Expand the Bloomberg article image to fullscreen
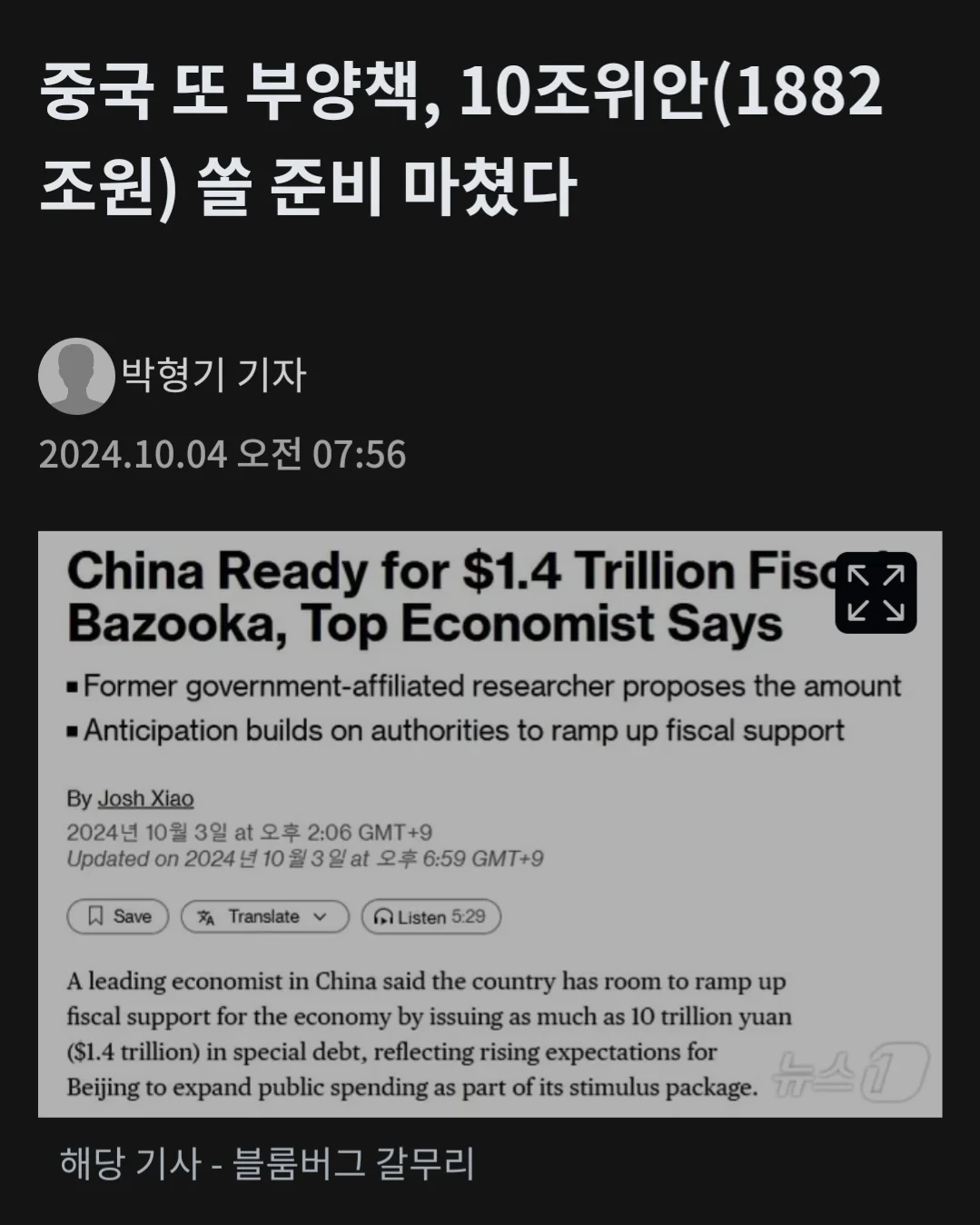The height and width of the screenshot is (1225, 980). pos(876,592)
